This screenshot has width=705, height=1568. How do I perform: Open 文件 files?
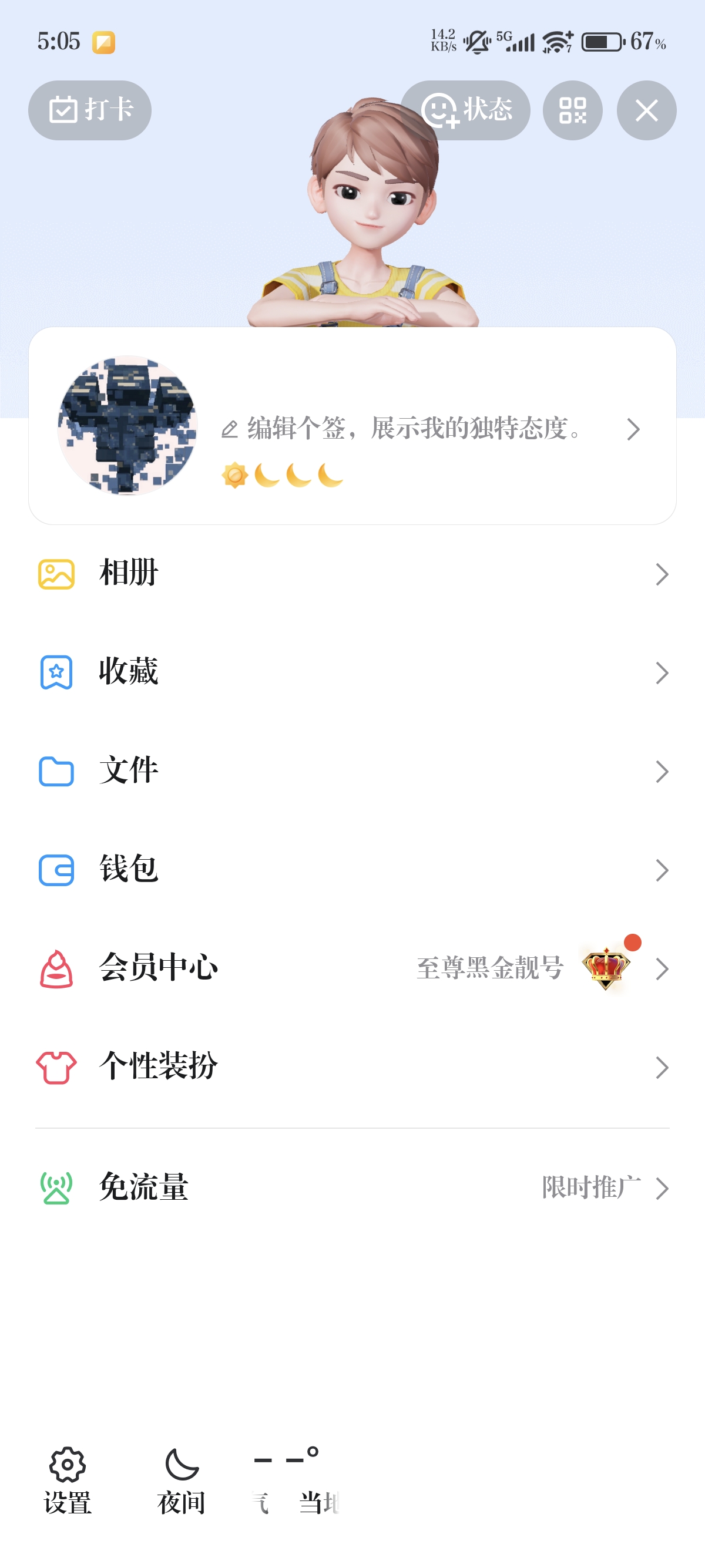coord(352,770)
